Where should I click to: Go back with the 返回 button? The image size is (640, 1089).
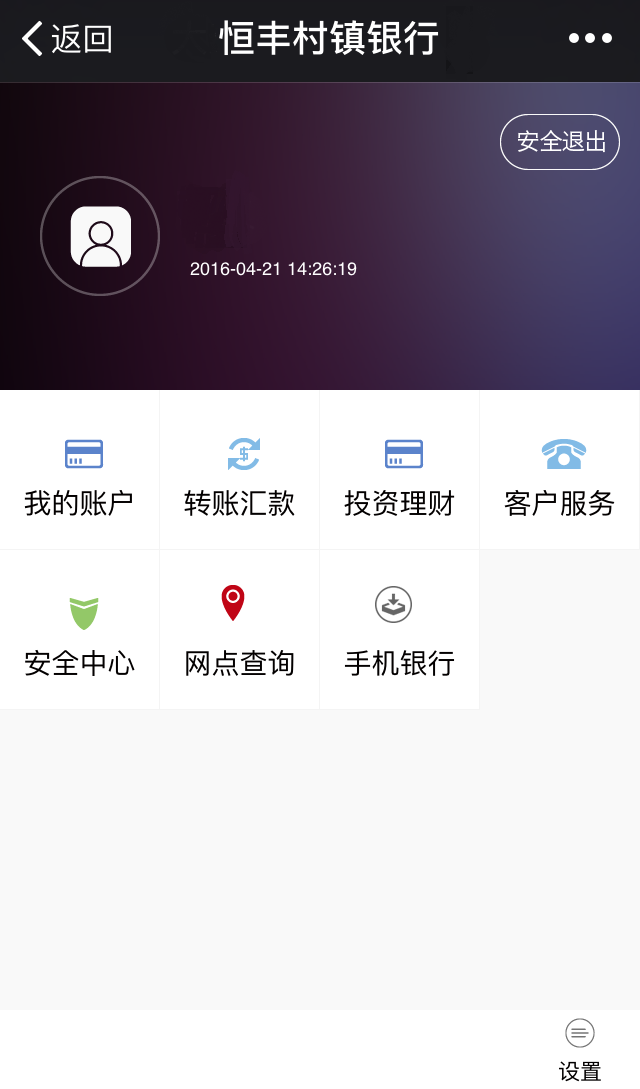pyautogui.click(x=67, y=39)
